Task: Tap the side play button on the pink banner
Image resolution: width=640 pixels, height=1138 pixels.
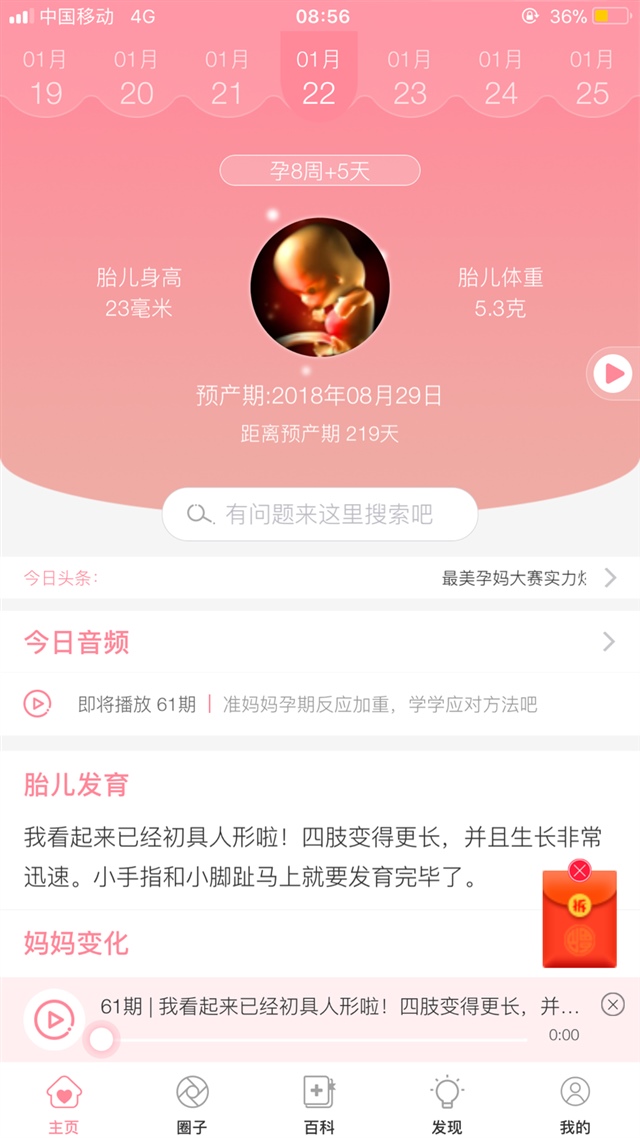Action: click(x=612, y=374)
